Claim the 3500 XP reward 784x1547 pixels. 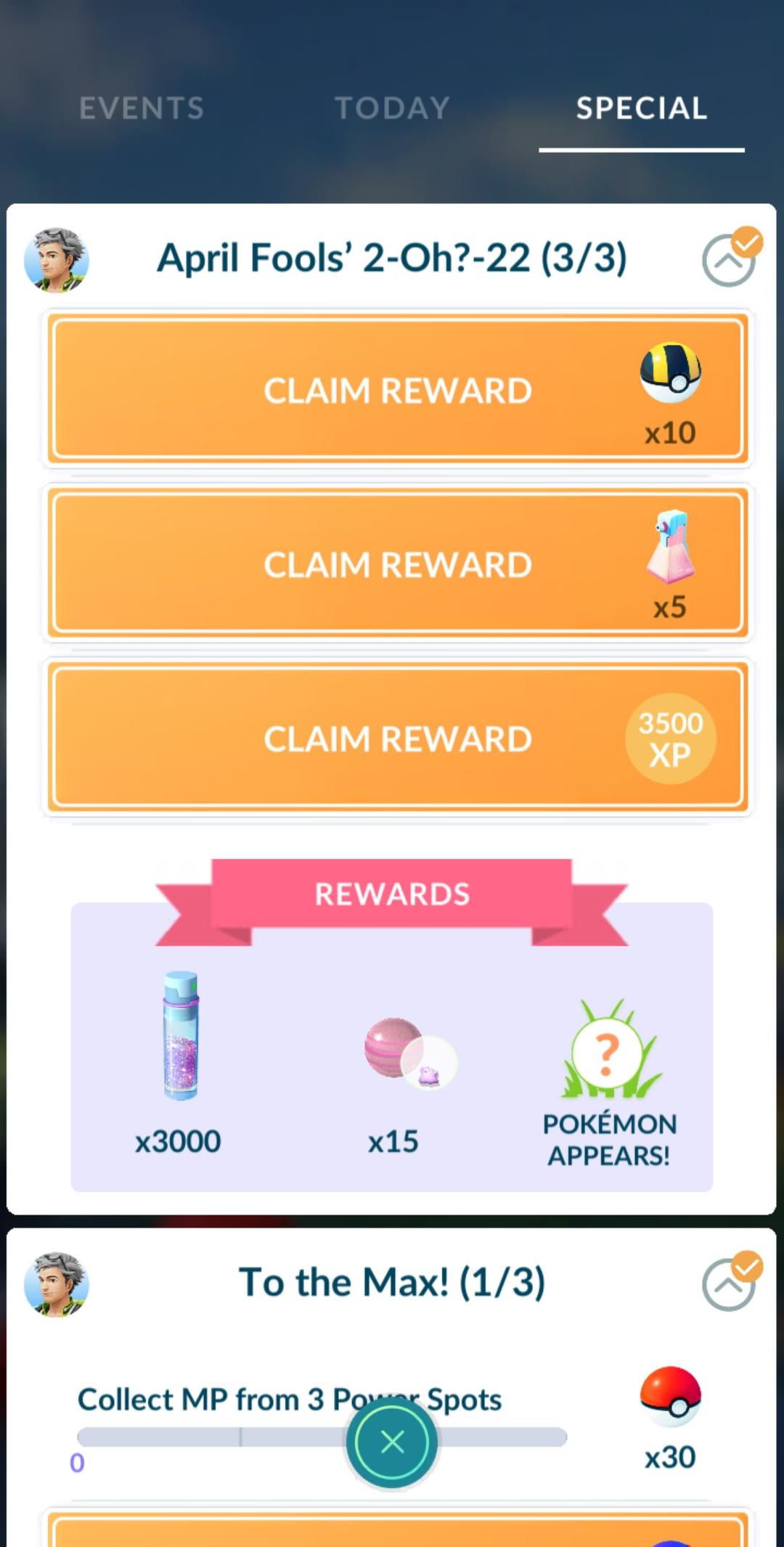tap(398, 738)
